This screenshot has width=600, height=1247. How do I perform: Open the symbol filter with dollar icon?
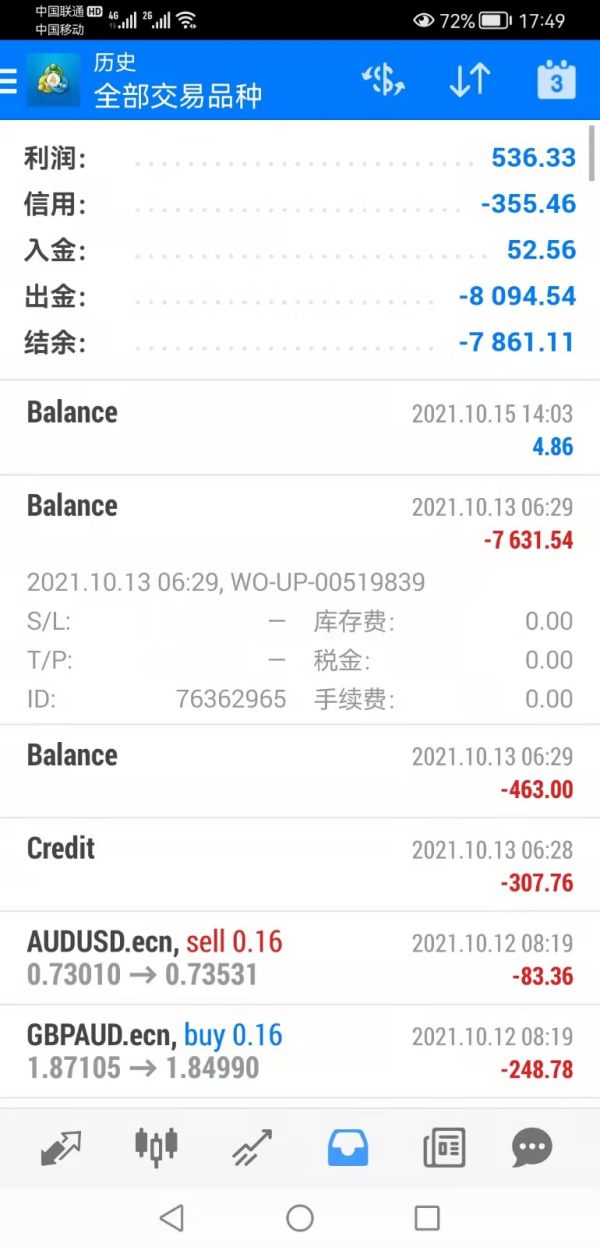tap(383, 81)
